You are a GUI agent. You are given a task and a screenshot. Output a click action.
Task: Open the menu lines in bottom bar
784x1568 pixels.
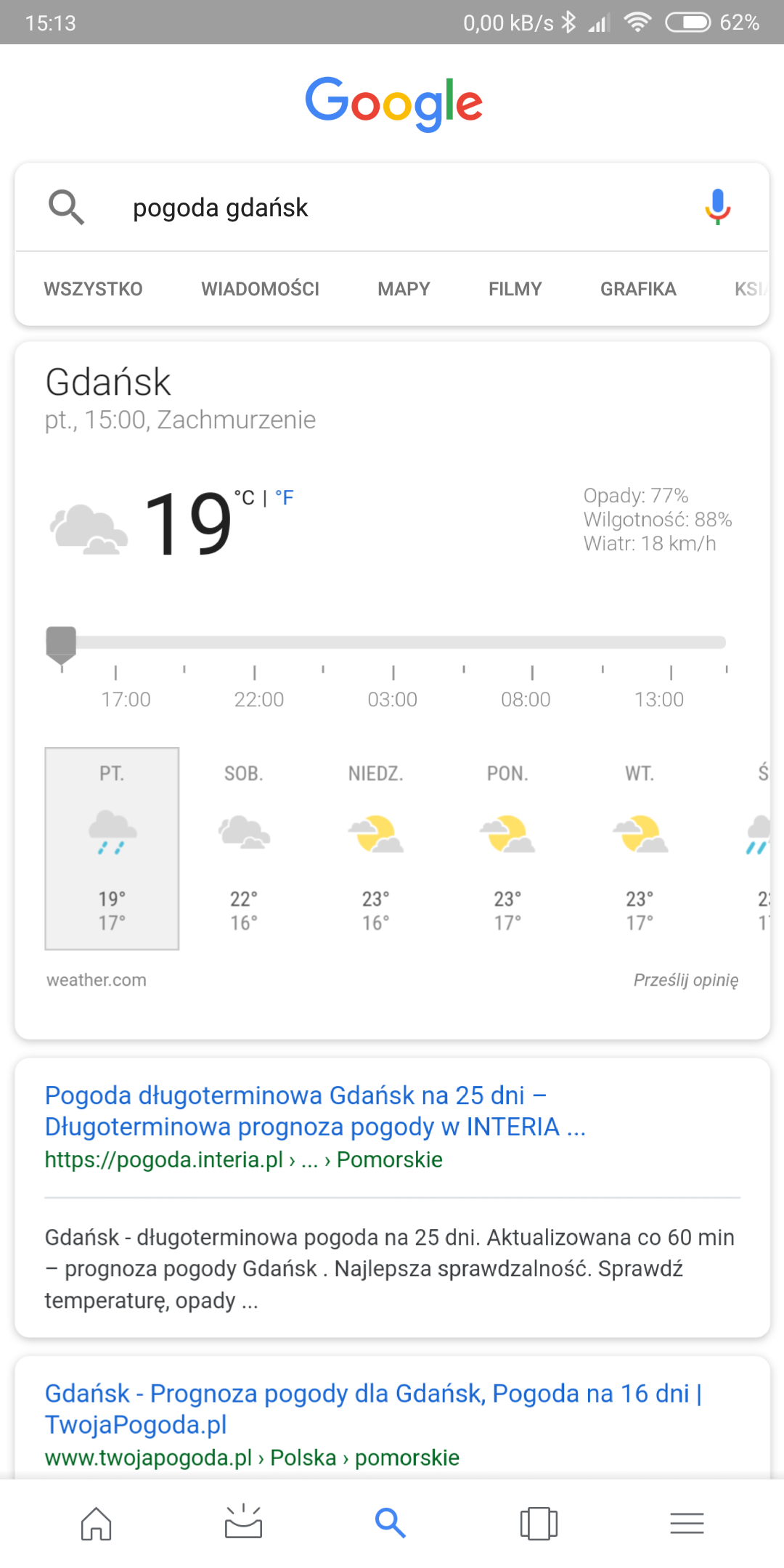point(687,1522)
